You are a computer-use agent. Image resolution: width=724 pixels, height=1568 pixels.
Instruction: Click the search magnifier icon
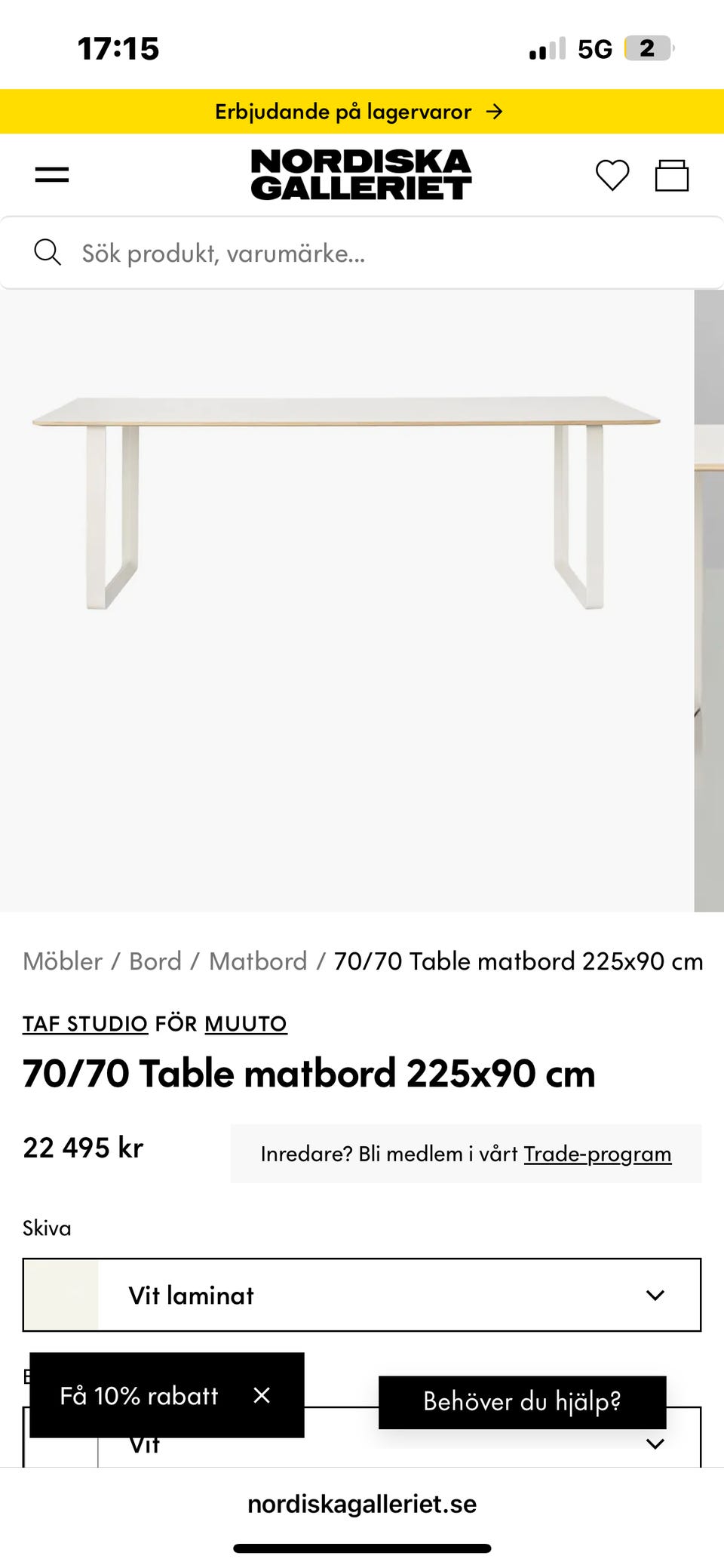48,252
